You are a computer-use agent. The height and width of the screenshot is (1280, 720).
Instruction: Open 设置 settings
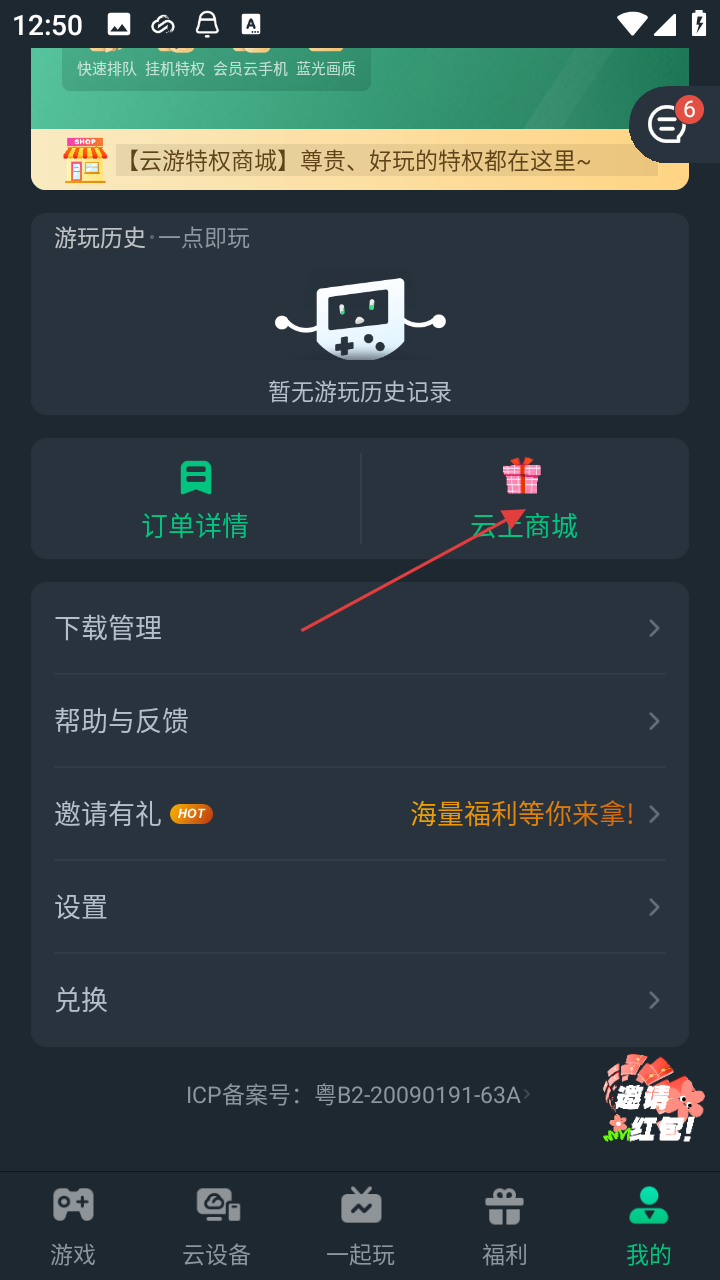[x=360, y=907]
